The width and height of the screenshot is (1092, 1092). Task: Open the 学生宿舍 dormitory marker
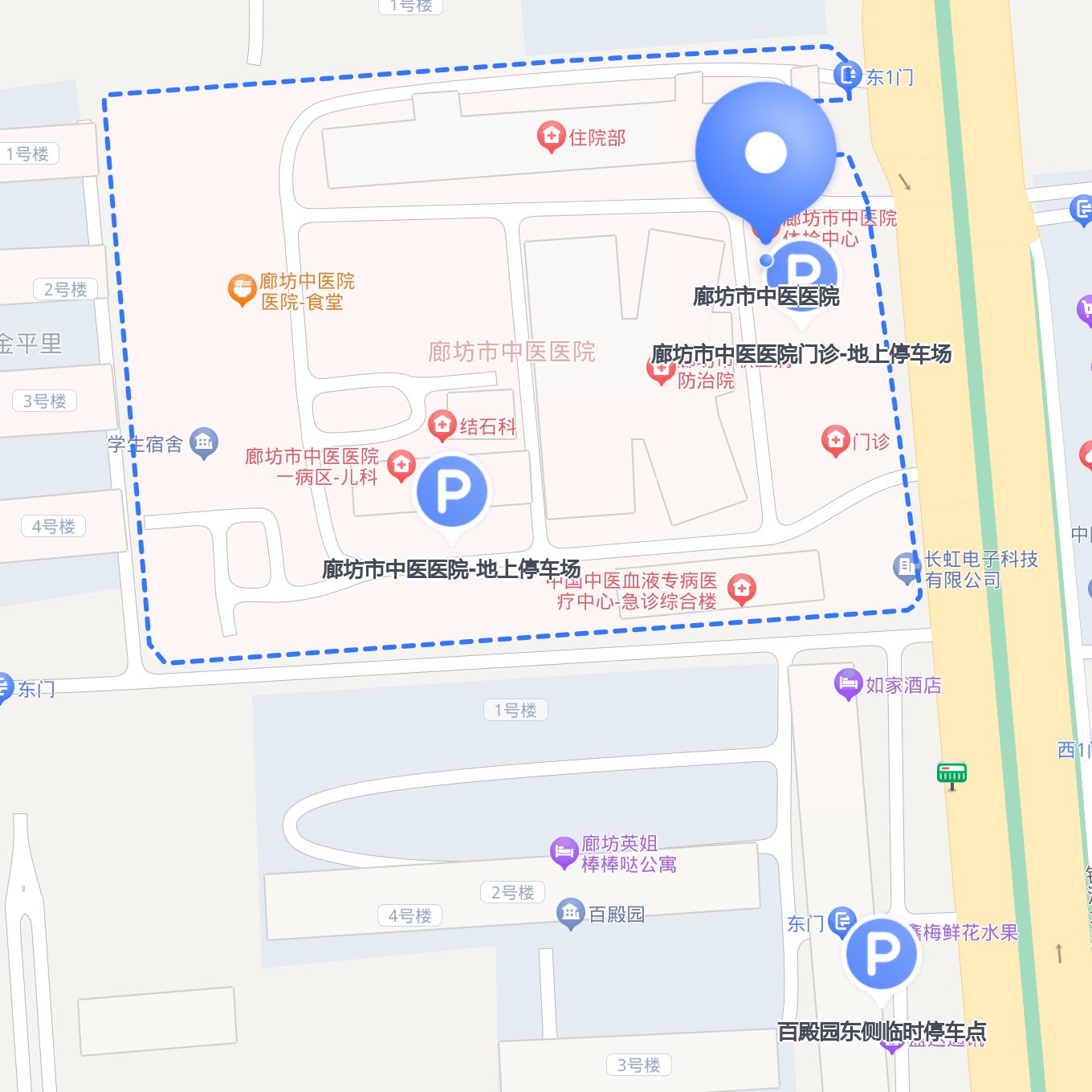[x=204, y=442]
